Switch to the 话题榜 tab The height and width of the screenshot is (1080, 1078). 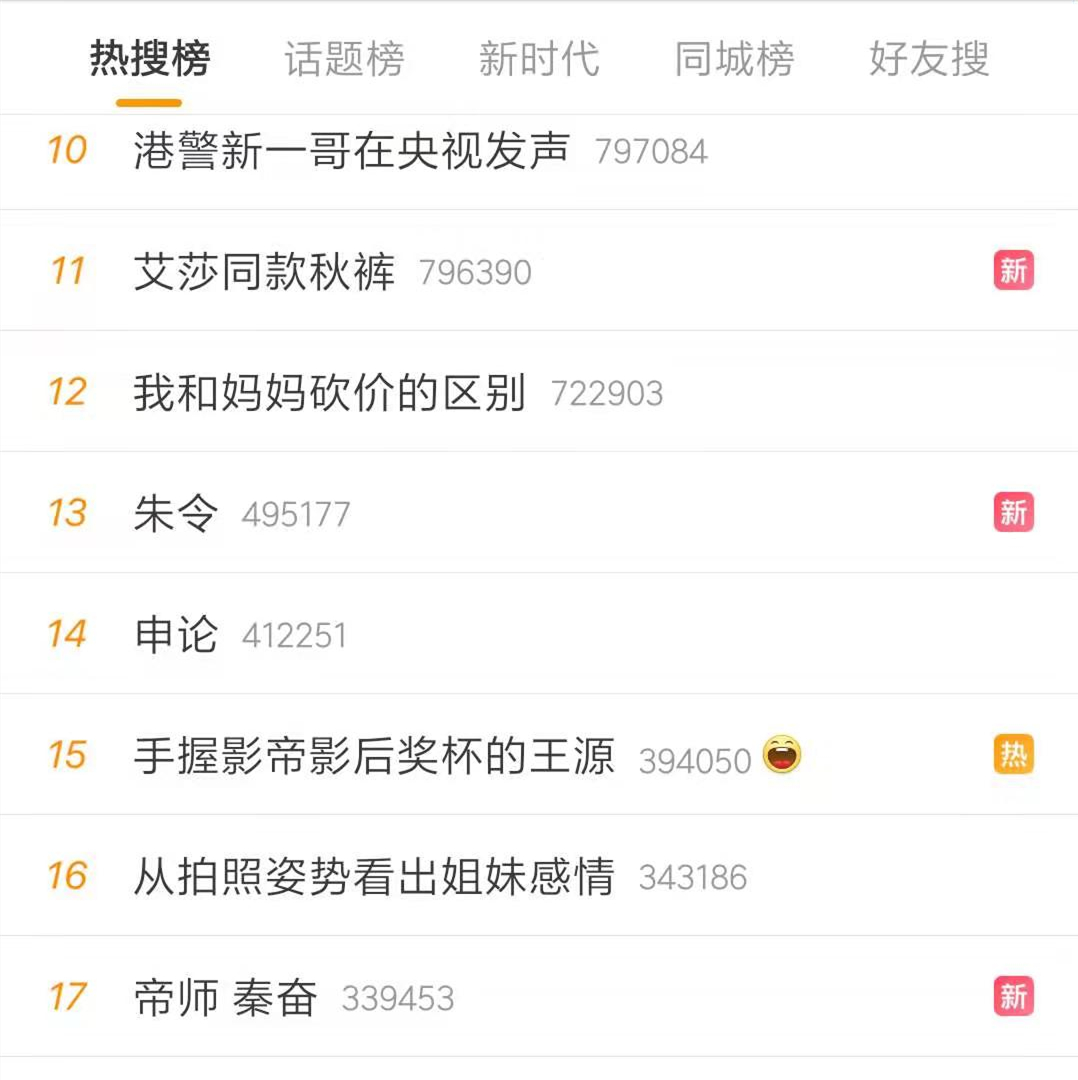coord(343,60)
